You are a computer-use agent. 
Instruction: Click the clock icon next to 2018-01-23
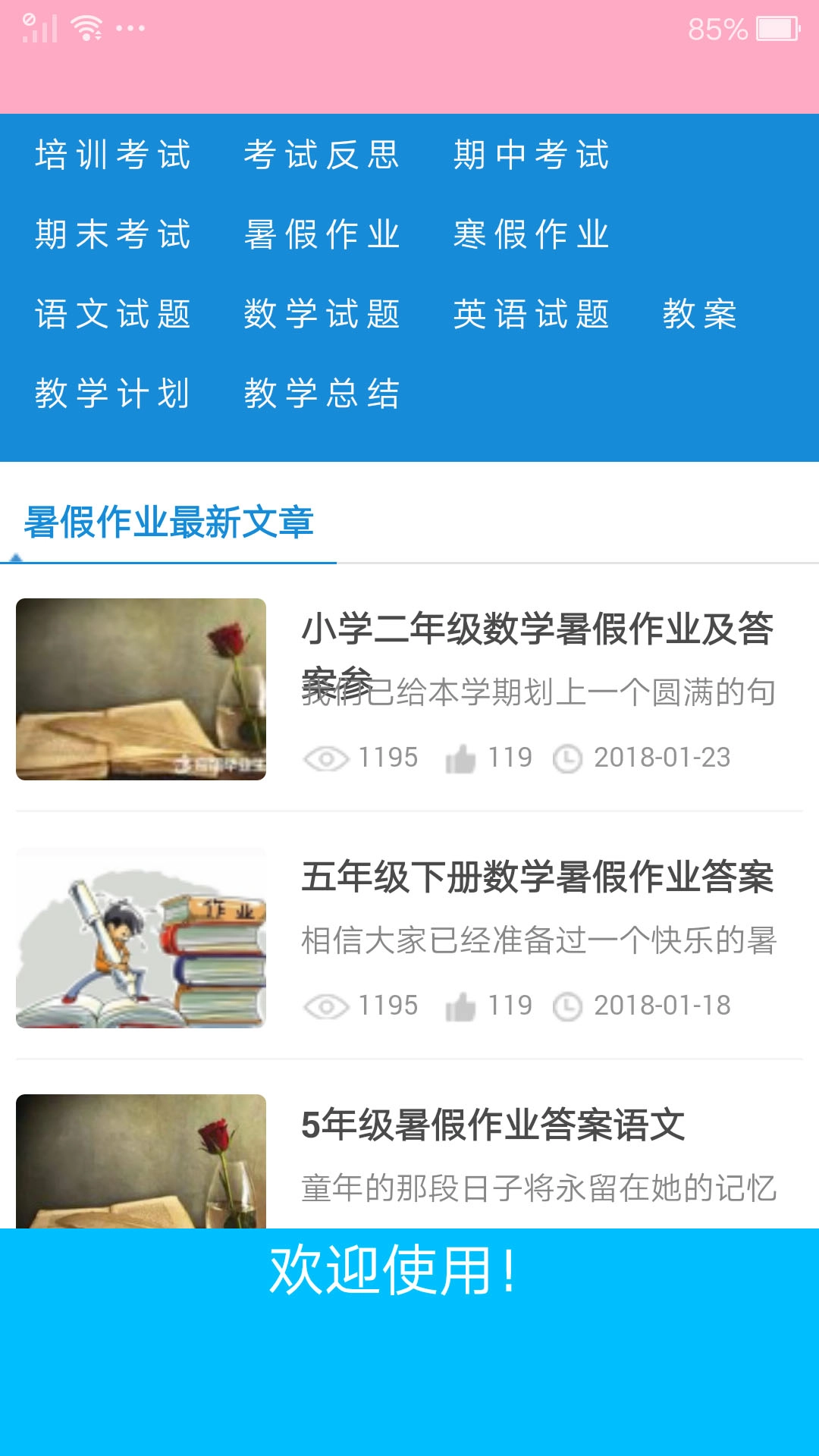[570, 757]
